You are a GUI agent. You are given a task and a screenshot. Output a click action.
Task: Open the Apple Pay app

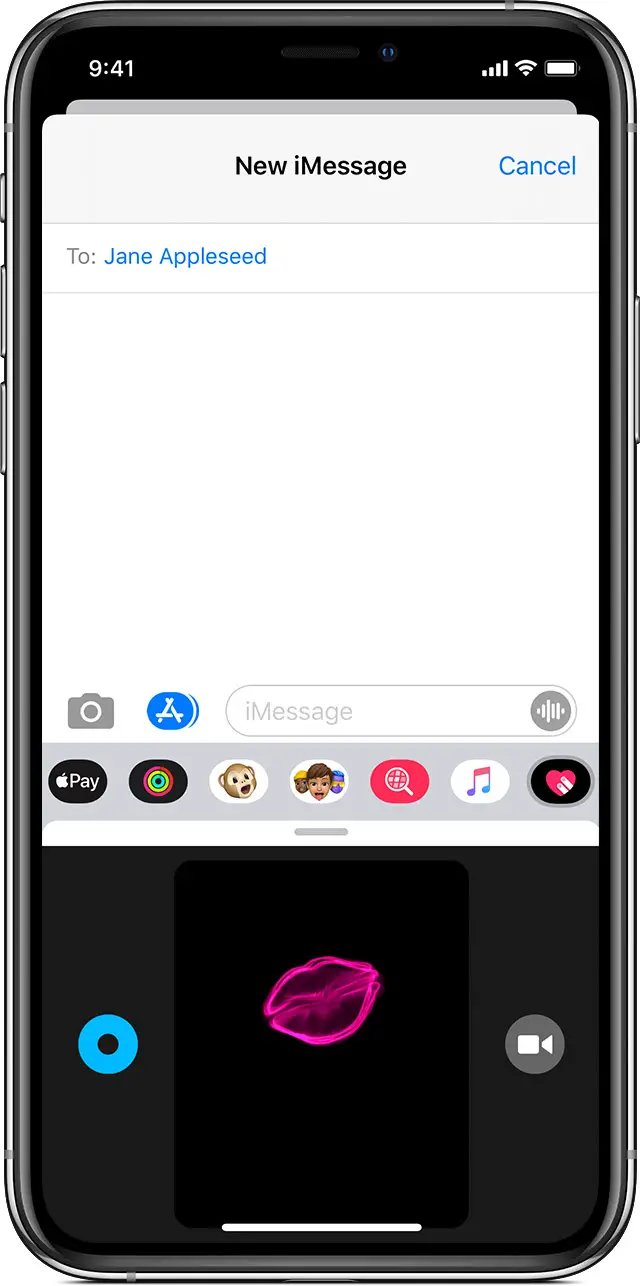pyautogui.click(x=78, y=781)
